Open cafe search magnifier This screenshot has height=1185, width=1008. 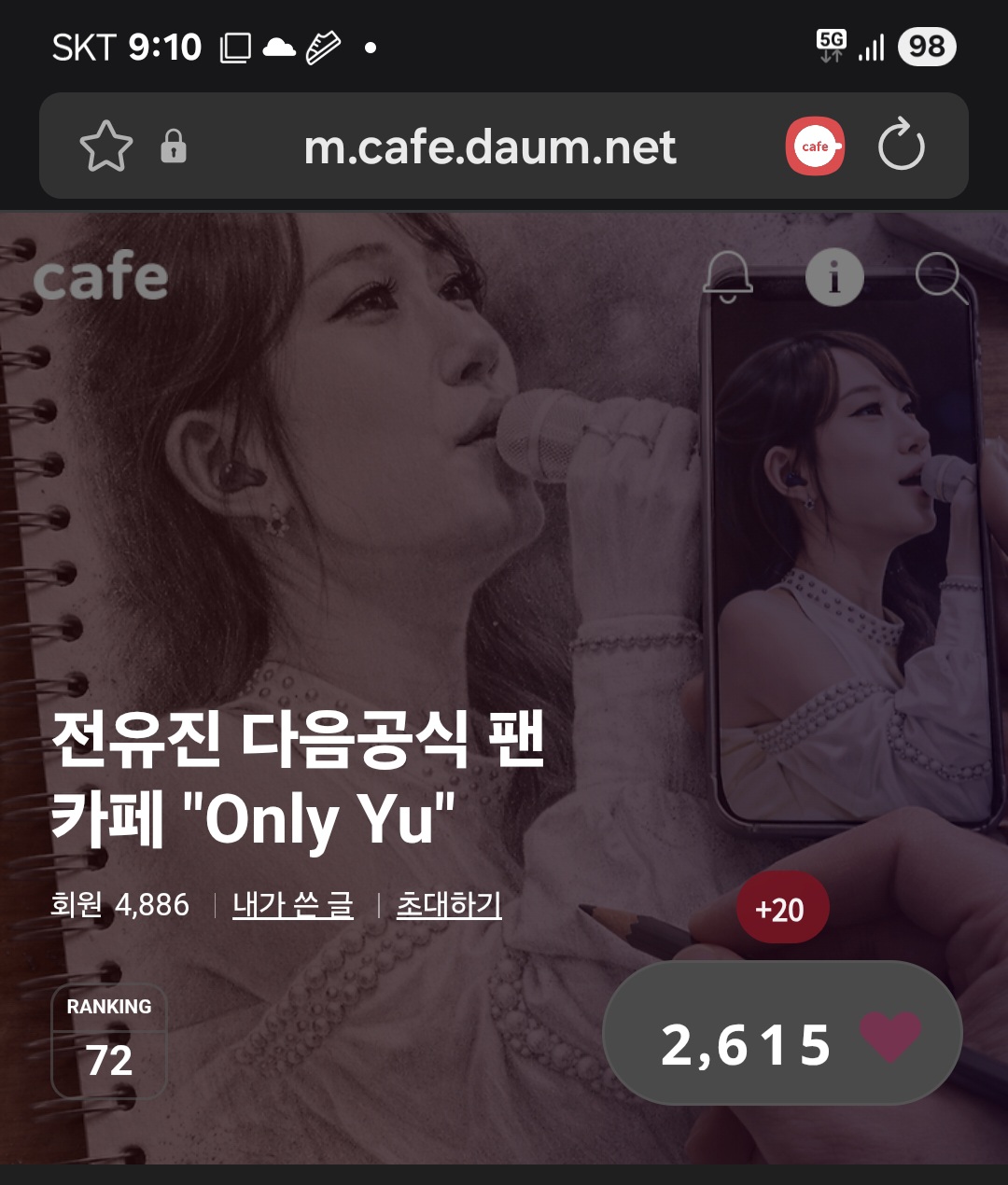[x=939, y=277]
